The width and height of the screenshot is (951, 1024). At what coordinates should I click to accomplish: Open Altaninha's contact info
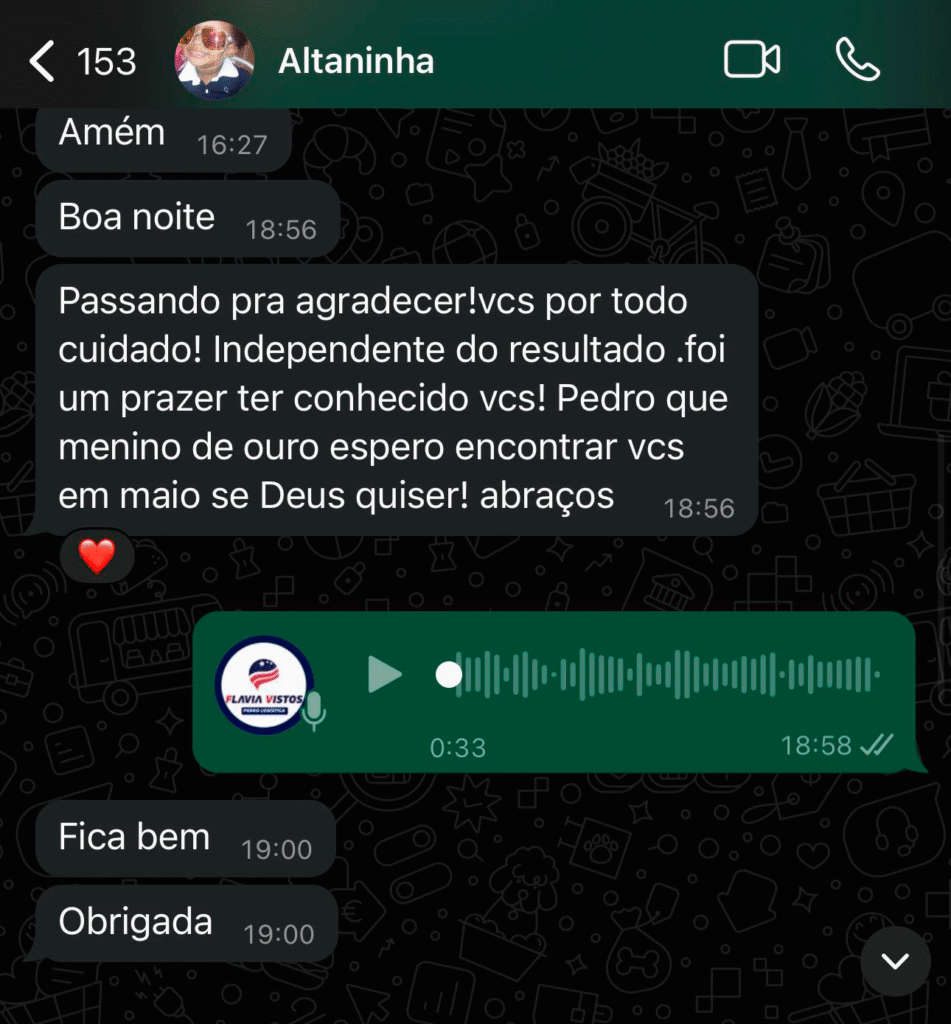point(356,62)
